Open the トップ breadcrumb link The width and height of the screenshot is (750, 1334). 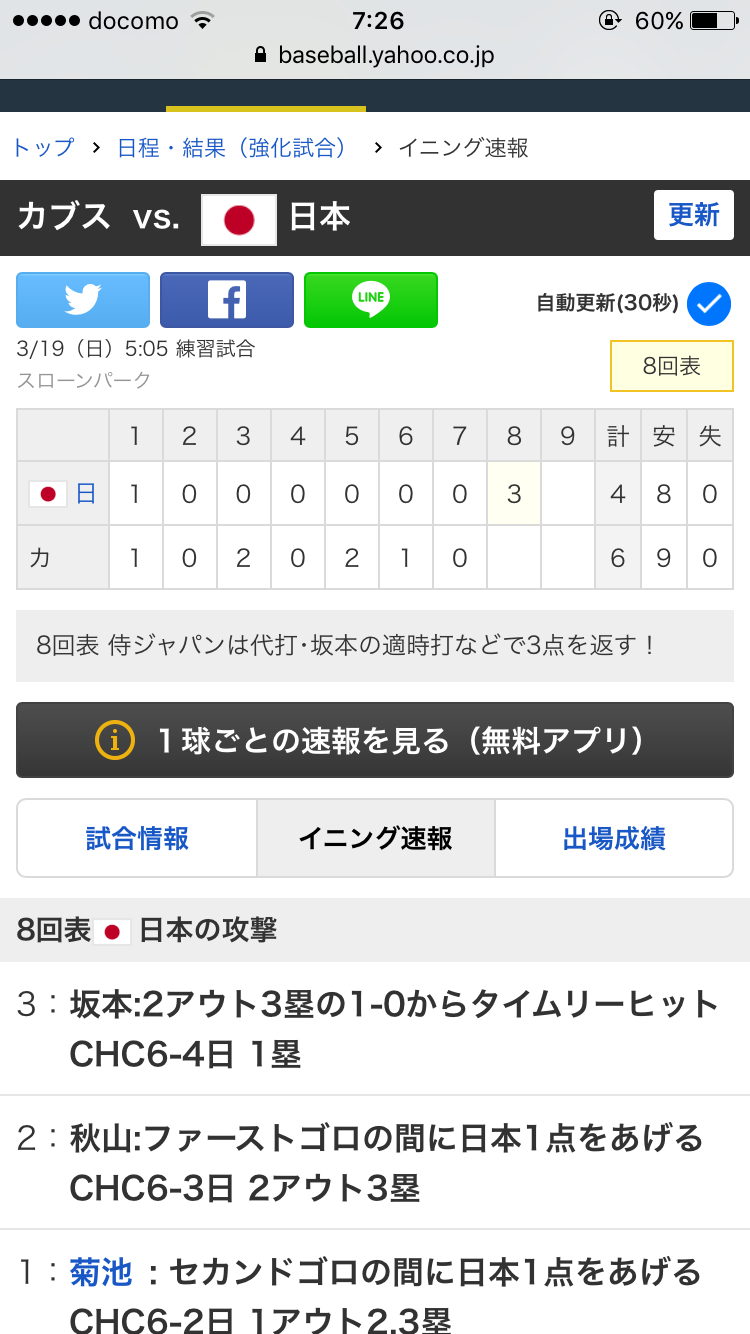pos(43,148)
